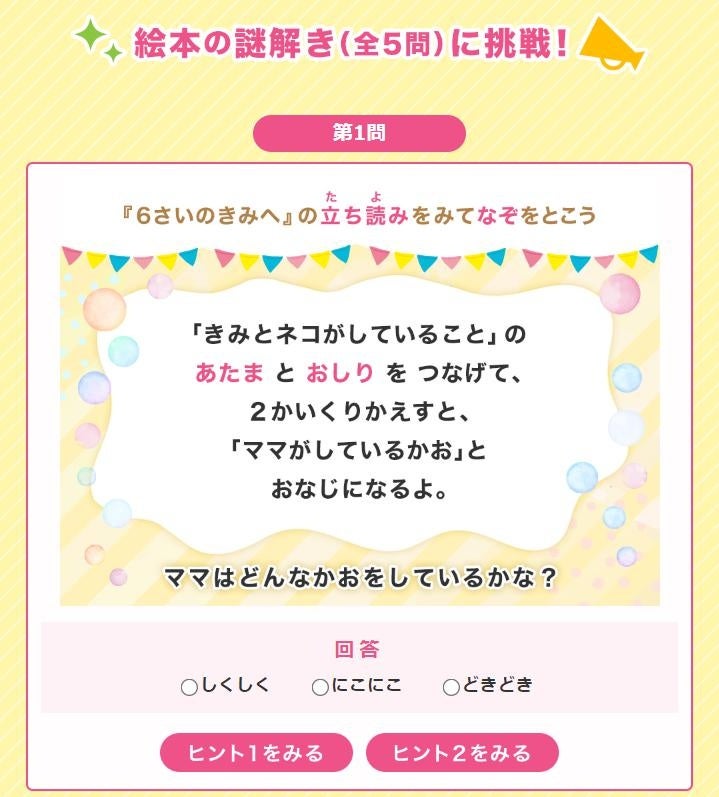Pick the どきどき radio button
The image size is (719, 797).
tap(451, 688)
